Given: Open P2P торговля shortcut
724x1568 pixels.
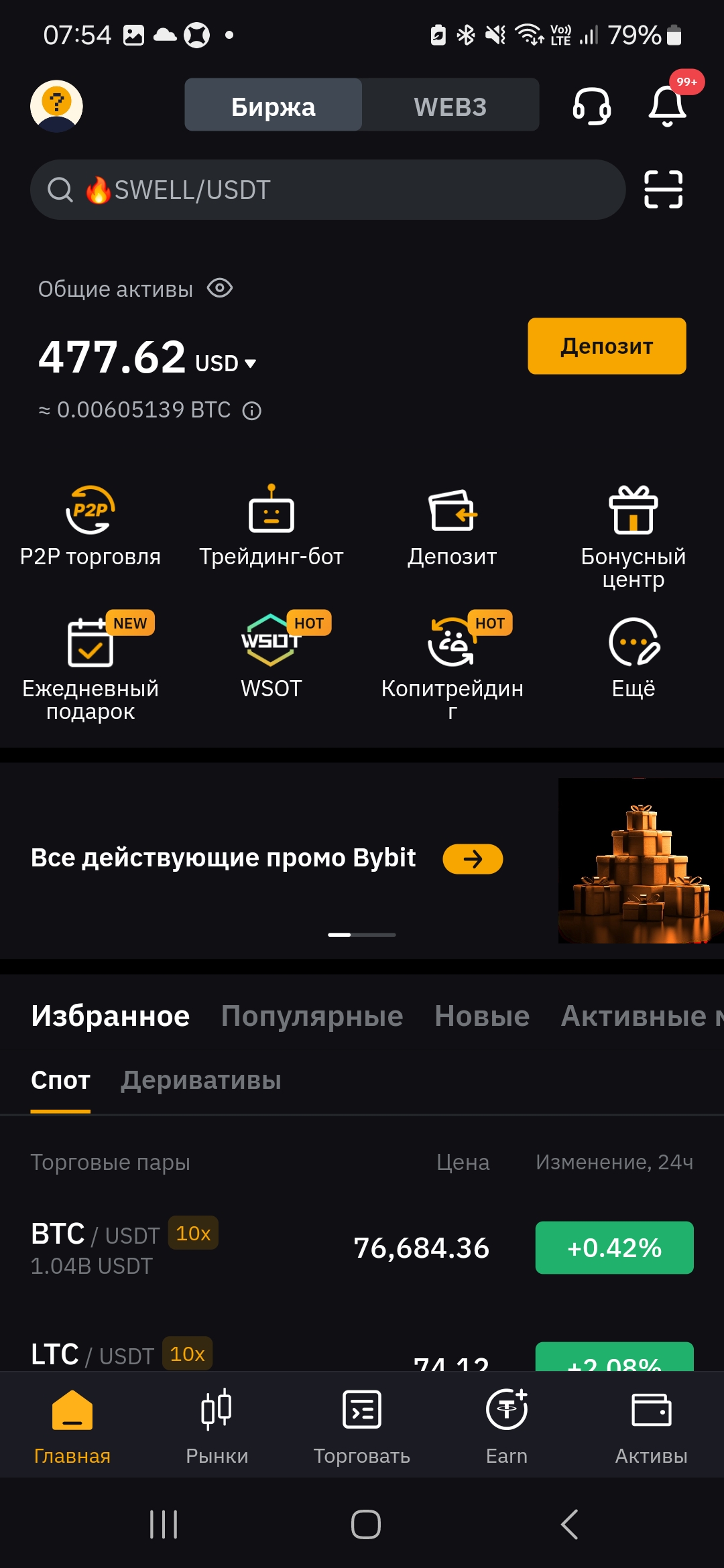Looking at the screenshot, I should 90,527.
